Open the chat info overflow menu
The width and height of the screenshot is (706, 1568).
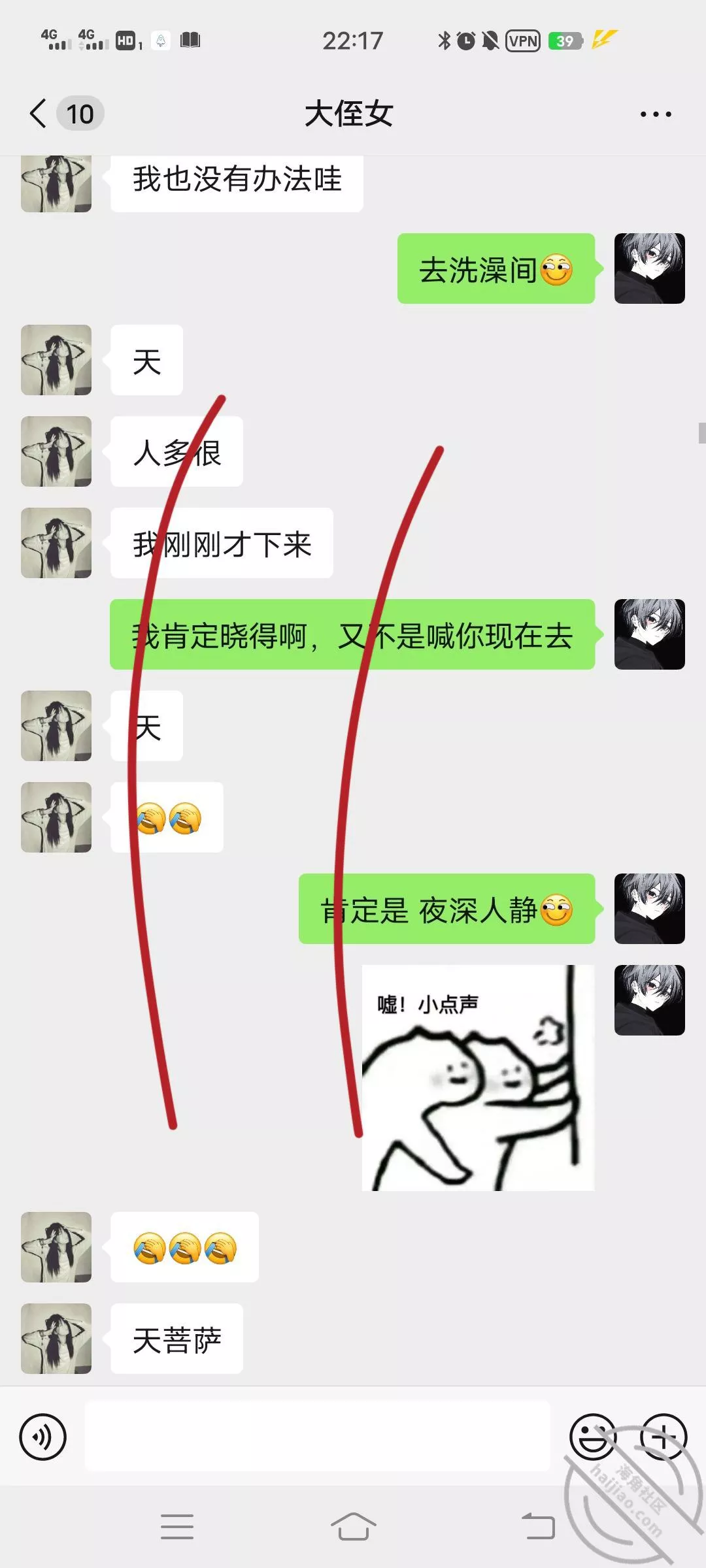(x=655, y=114)
